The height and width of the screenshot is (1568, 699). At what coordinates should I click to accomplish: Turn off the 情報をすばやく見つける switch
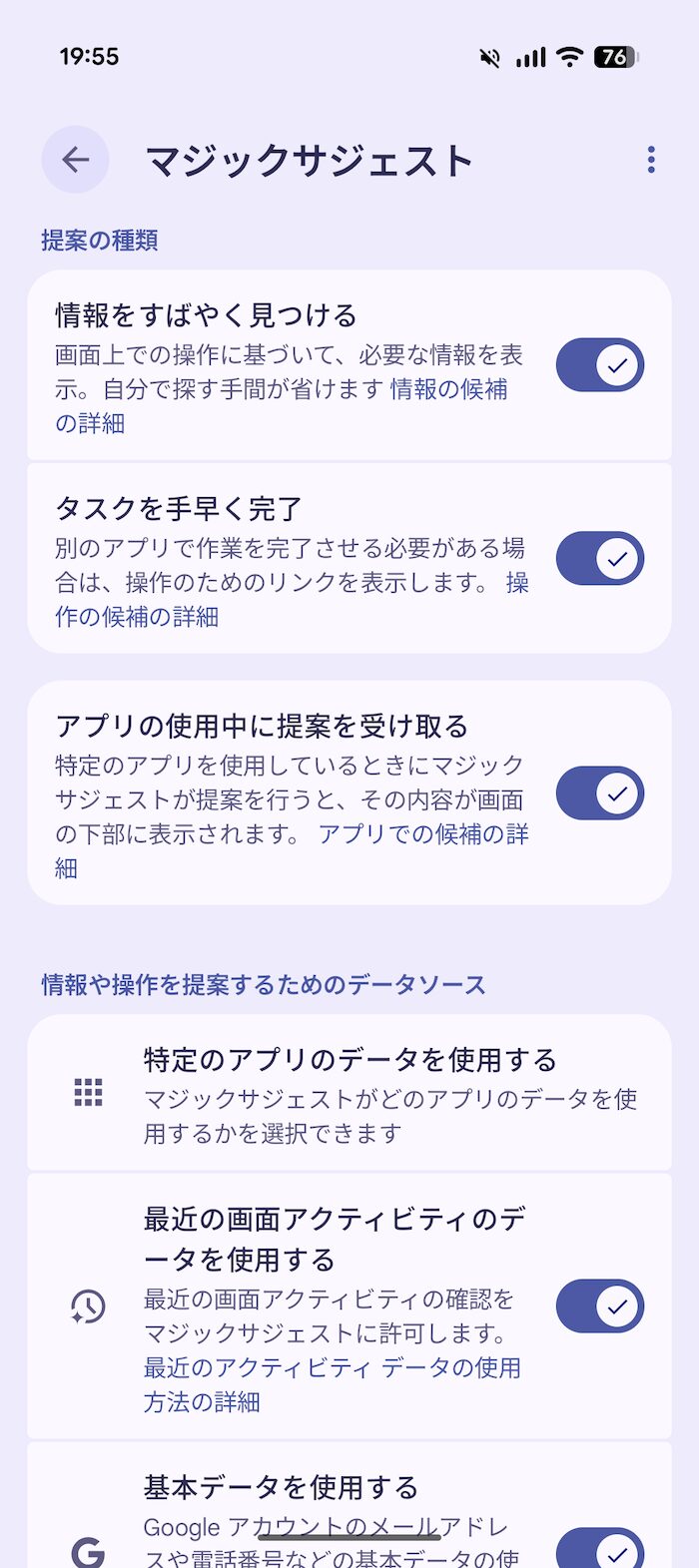coord(600,365)
